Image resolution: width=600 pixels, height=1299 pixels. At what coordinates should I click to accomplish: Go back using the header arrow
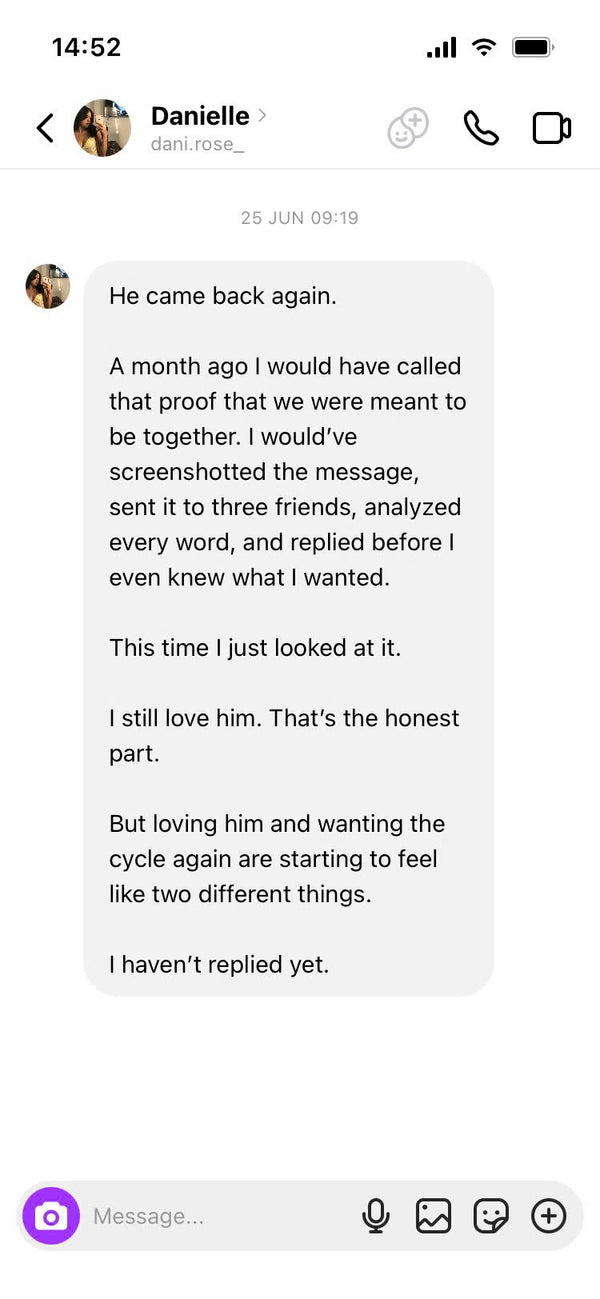[45, 128]
